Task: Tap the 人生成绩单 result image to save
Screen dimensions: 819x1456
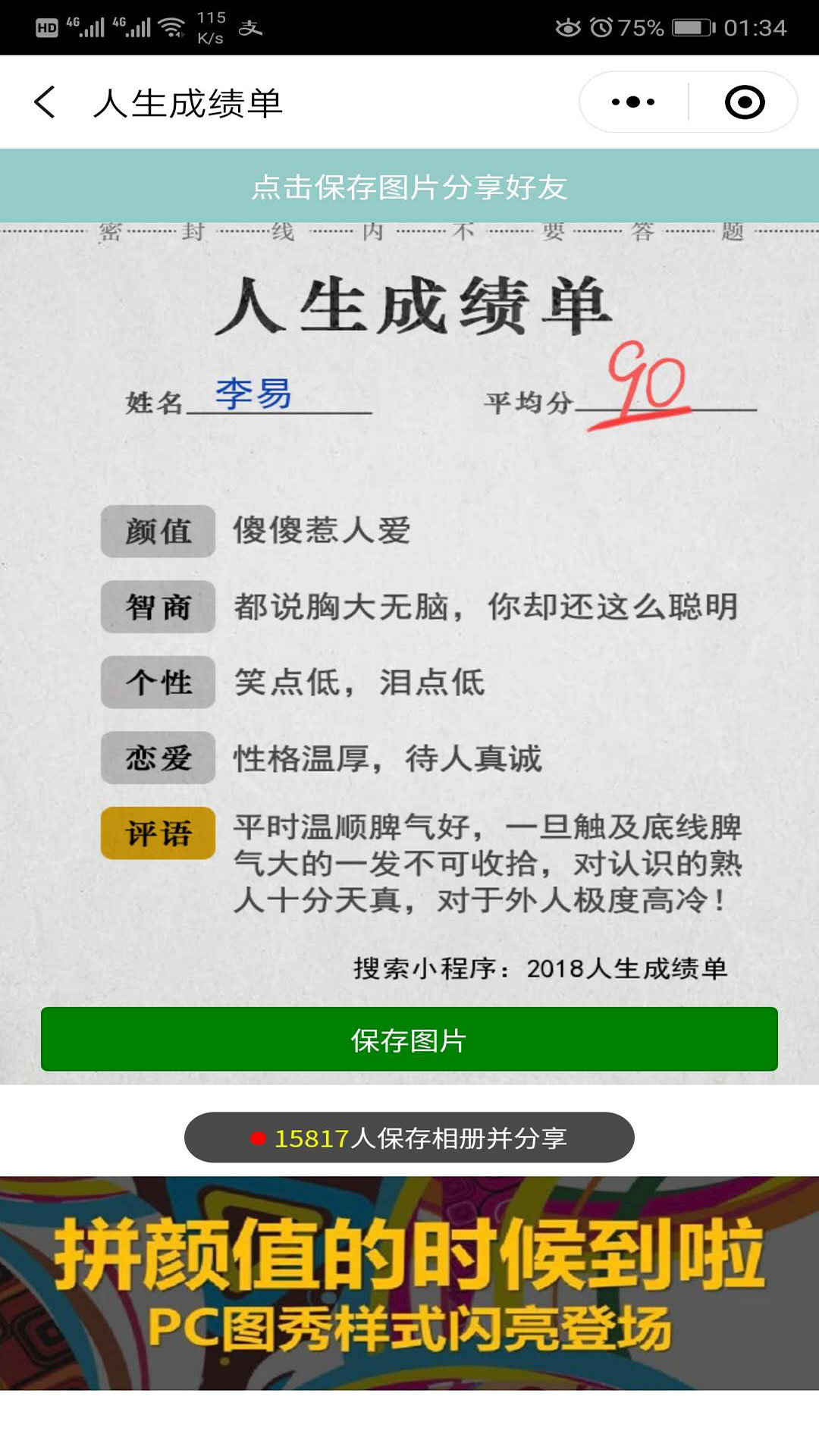Action: 409,607
